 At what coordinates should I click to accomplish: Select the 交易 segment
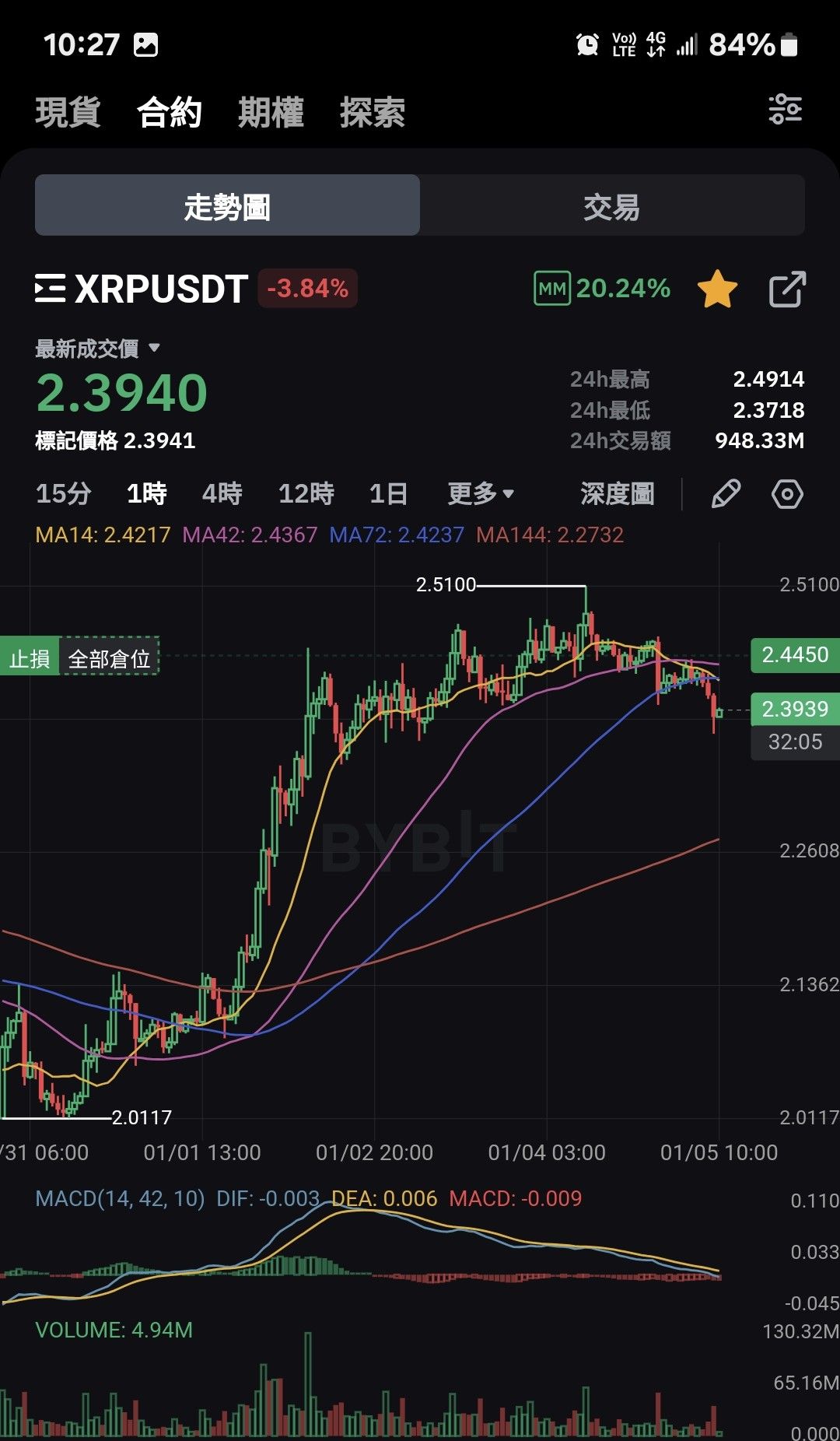(x=612, y=206)
